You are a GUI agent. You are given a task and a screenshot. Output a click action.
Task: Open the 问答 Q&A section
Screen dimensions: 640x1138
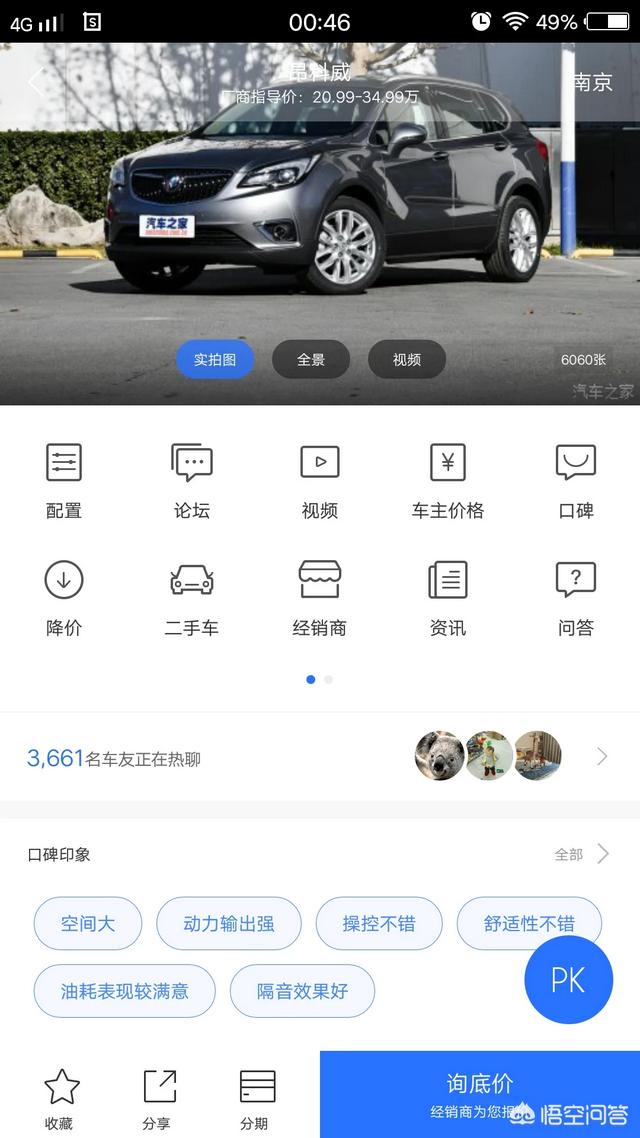tap(576, 598)
